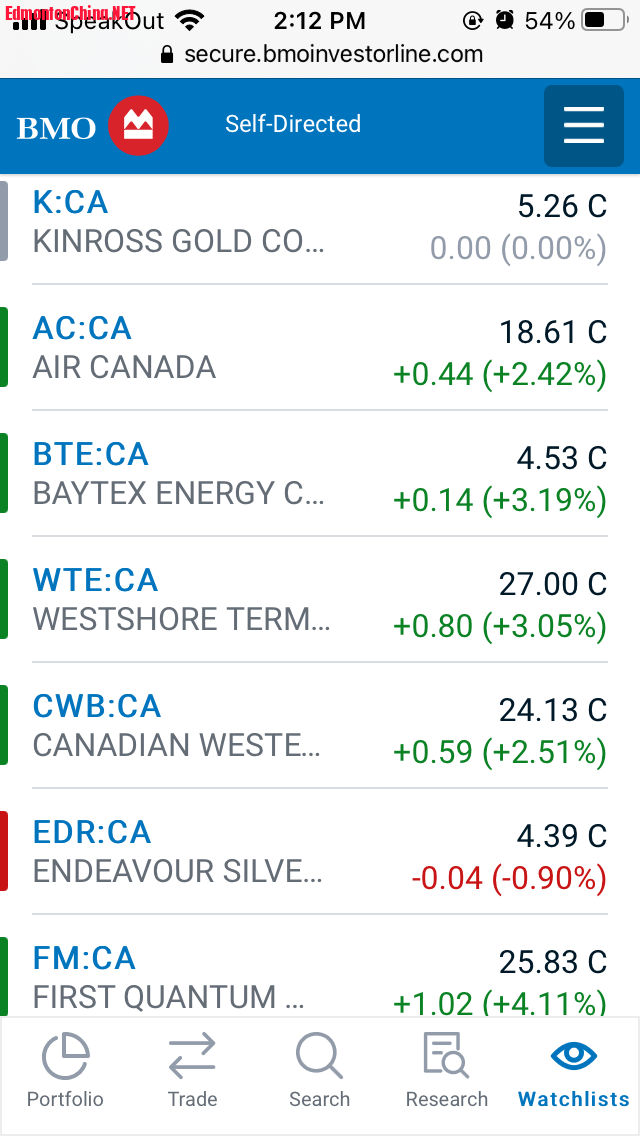Switch to the Research tab
Screen dimensions: 640x1136
coord(446,1072)
